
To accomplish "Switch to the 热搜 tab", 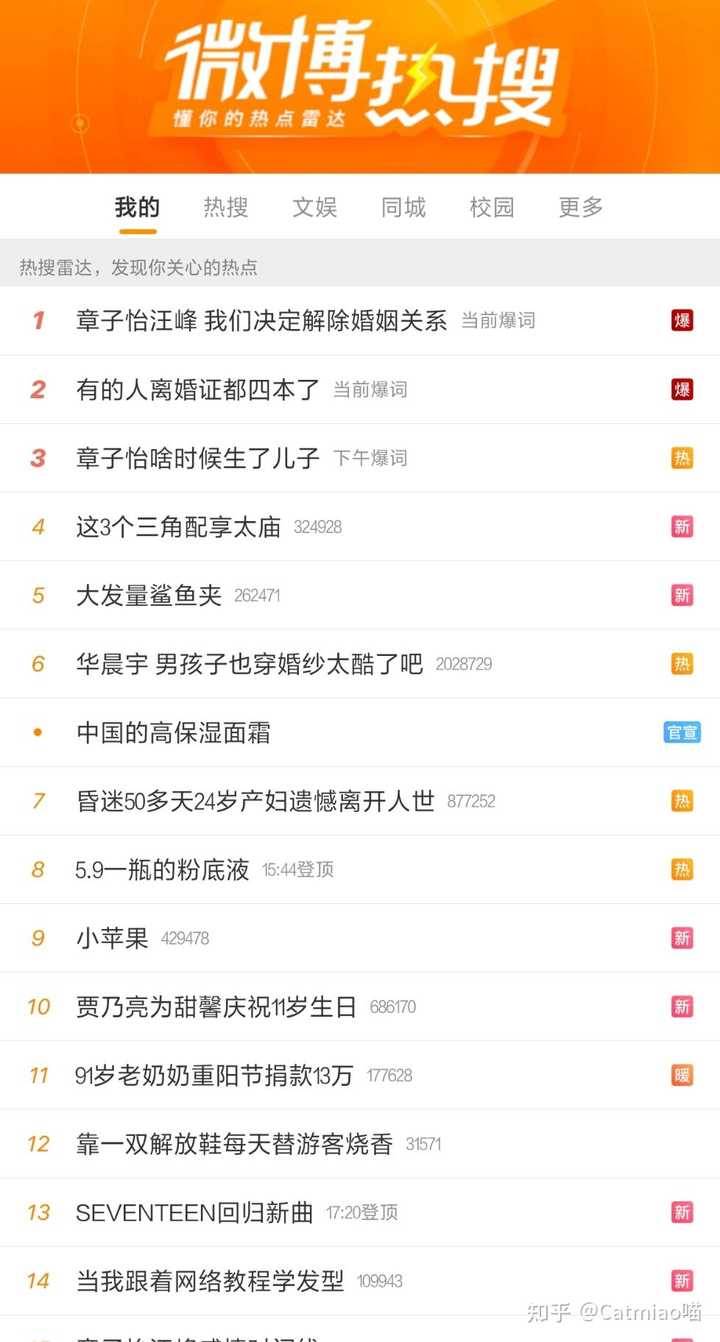I will [x=225, y=207].
